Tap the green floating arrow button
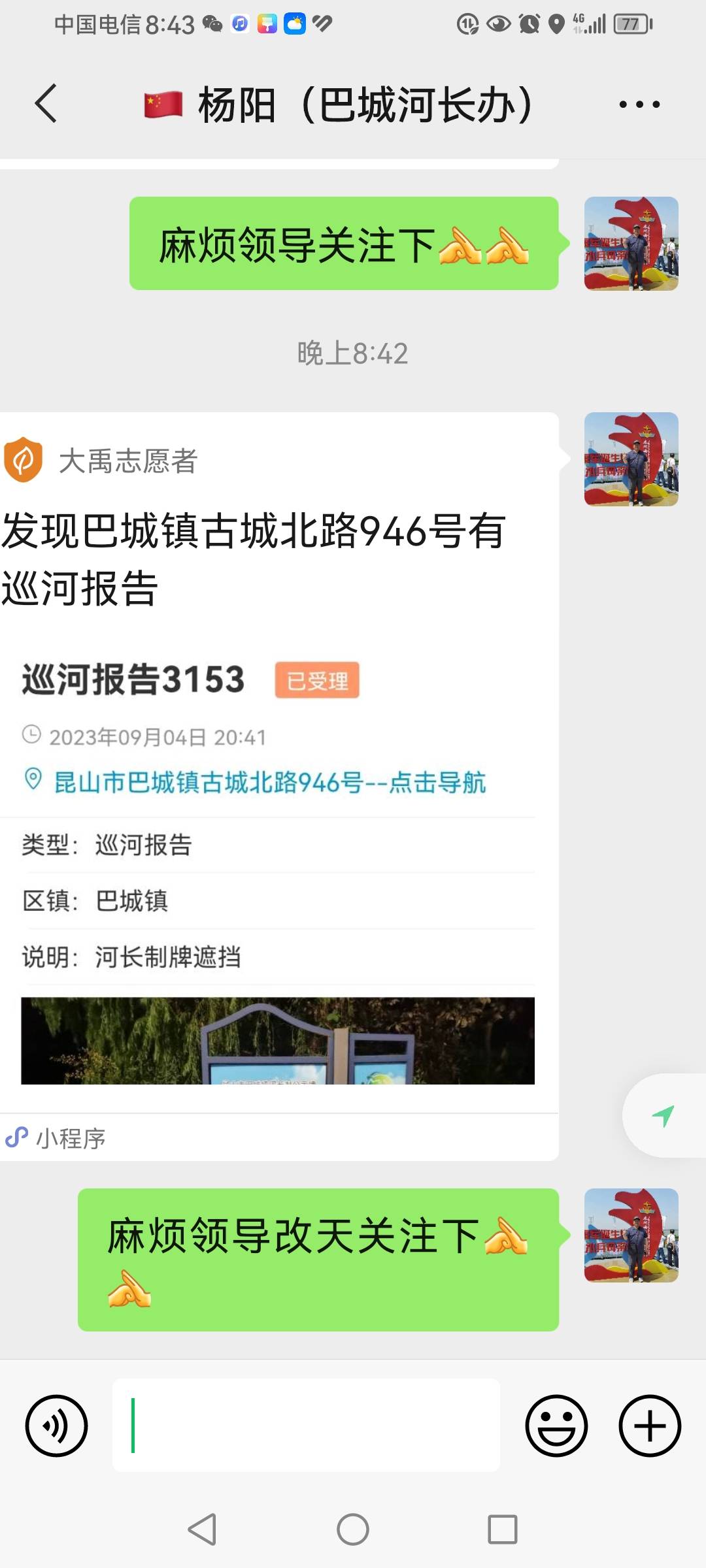The height and width of the screenshot is (1568, 706). (664, 1116)
